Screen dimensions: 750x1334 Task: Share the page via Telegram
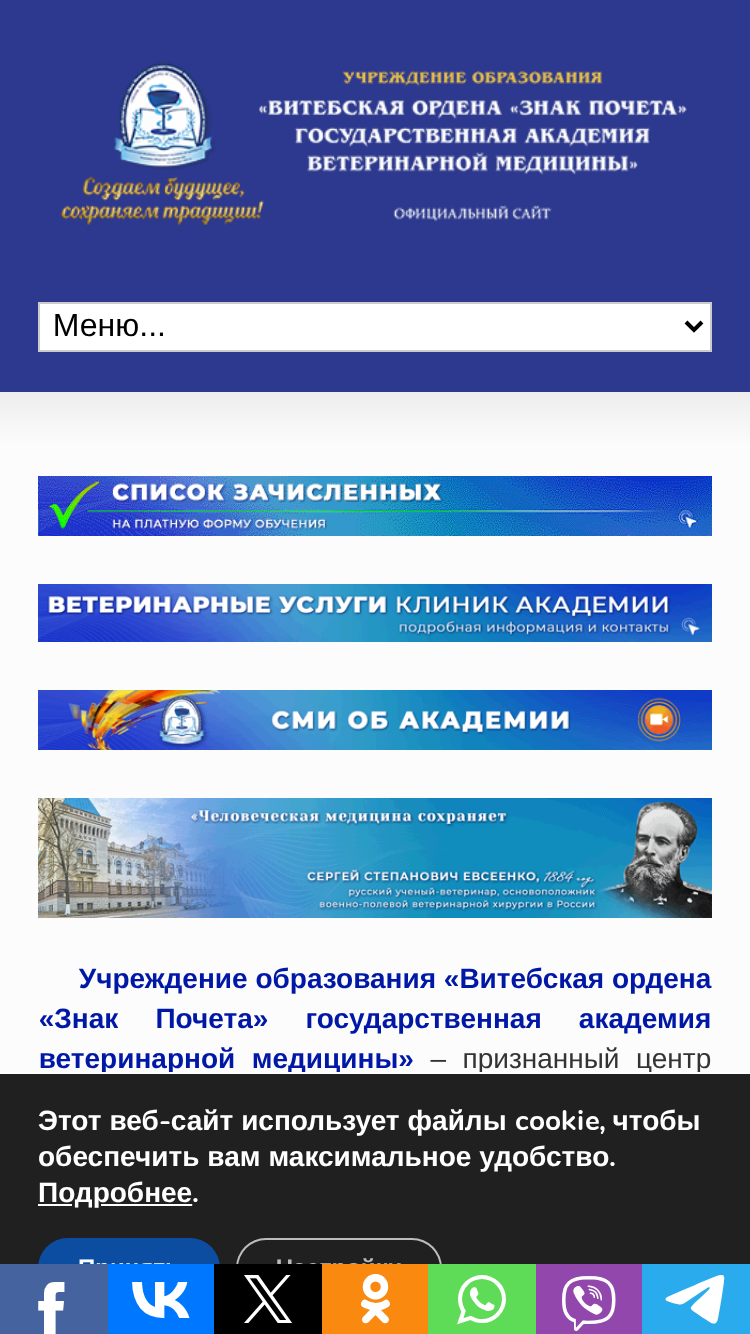(x=696, y=1299)
